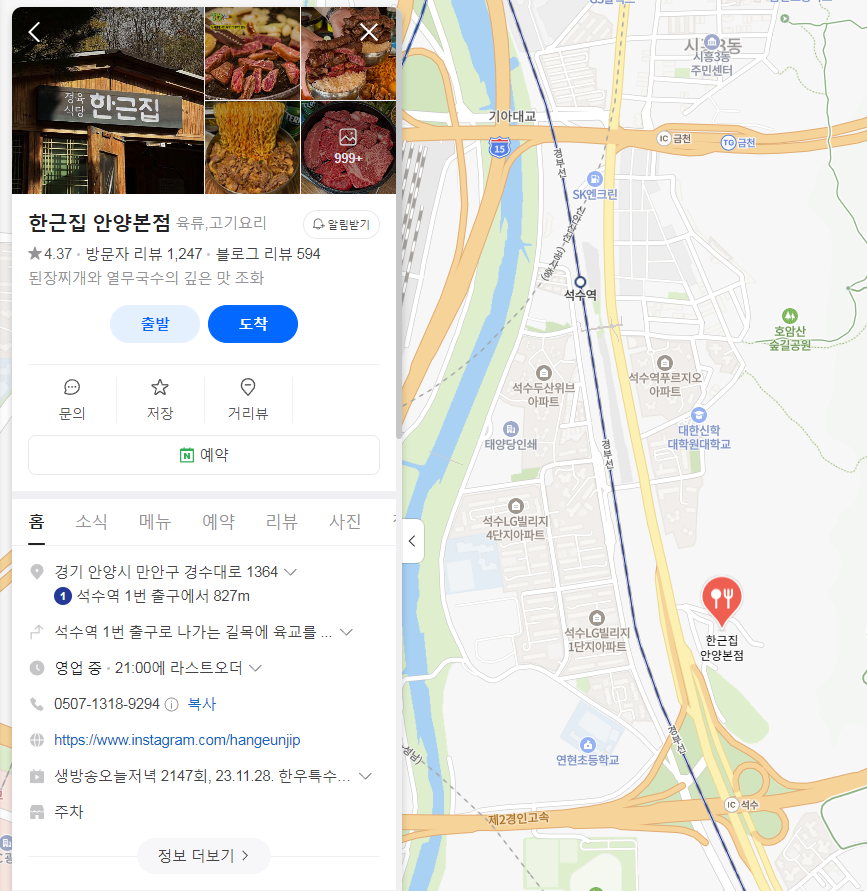Tap 정보 더보기 for more info

[204, 856]
